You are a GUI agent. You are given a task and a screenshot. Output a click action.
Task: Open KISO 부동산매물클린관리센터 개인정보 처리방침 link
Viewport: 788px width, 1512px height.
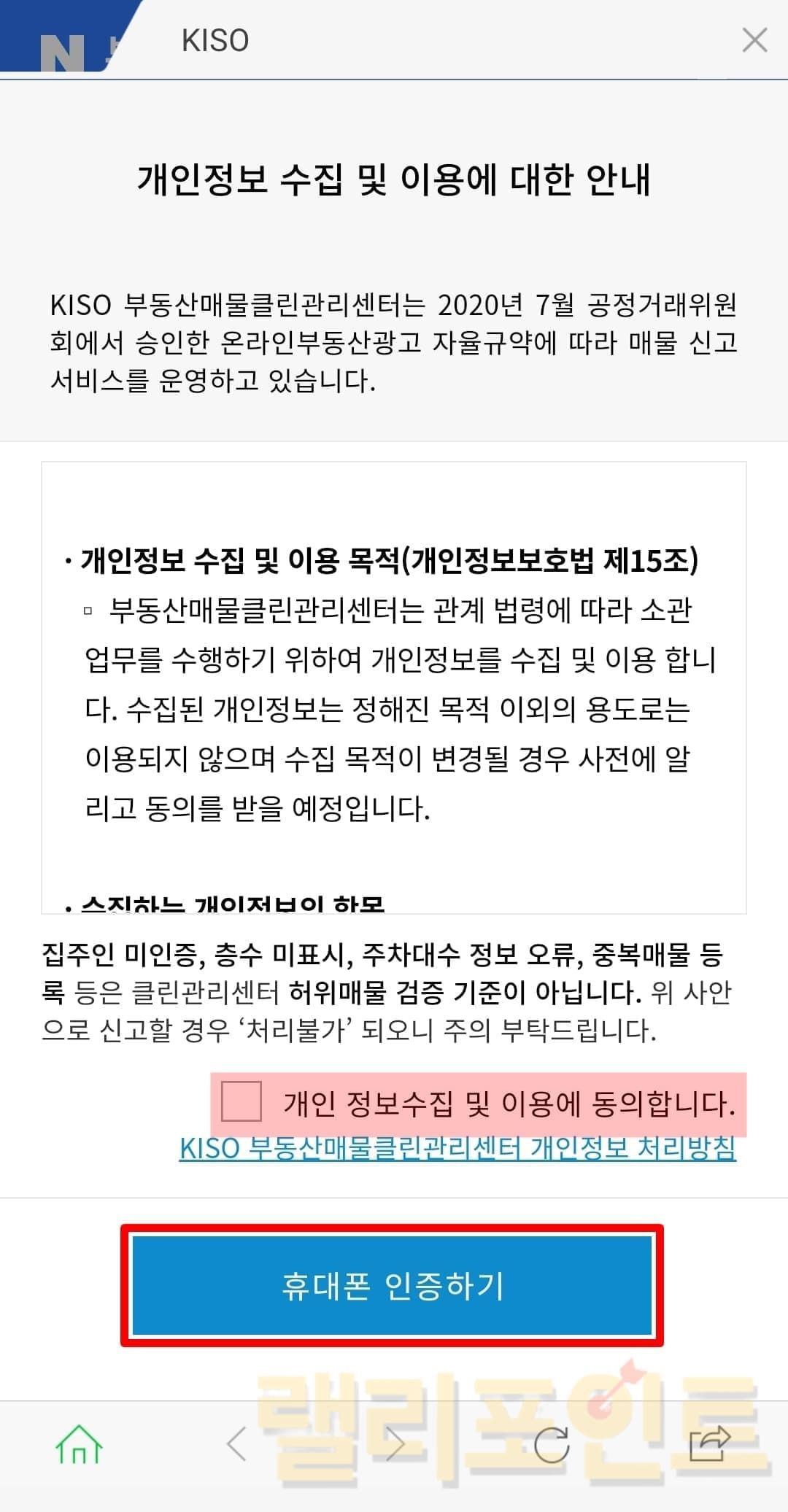point(457,1149)
